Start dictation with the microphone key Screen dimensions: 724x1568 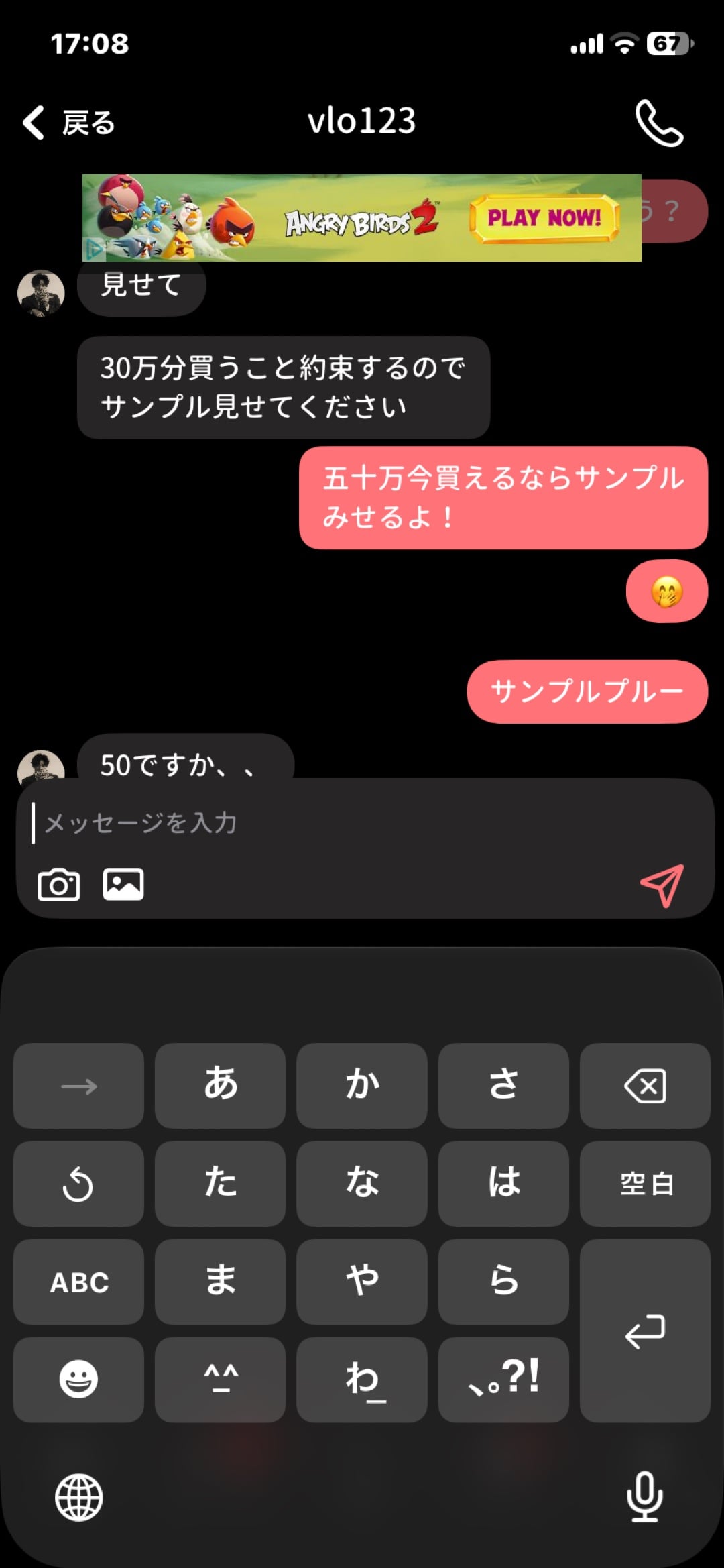coord(645,1497)
